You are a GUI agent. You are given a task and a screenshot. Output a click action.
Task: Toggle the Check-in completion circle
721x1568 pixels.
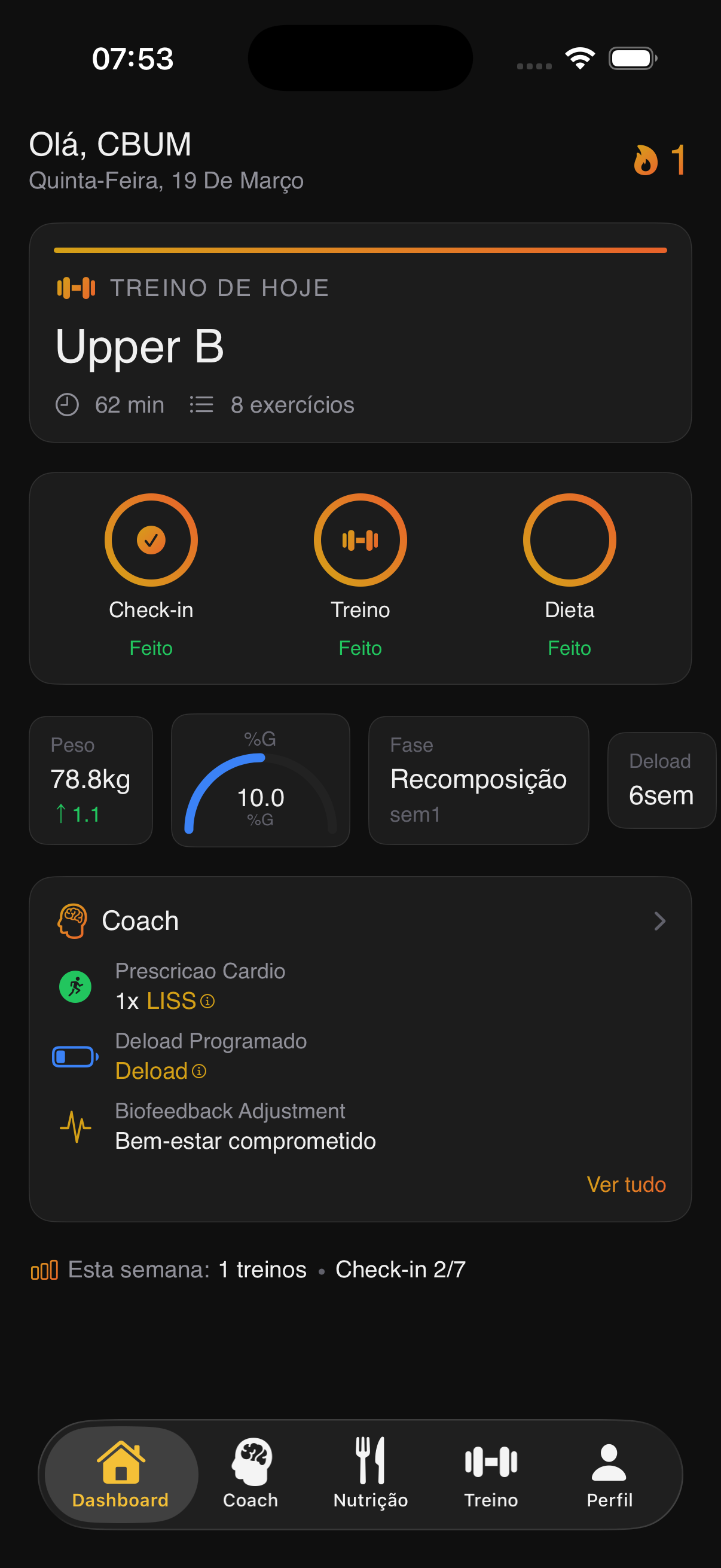151,540
